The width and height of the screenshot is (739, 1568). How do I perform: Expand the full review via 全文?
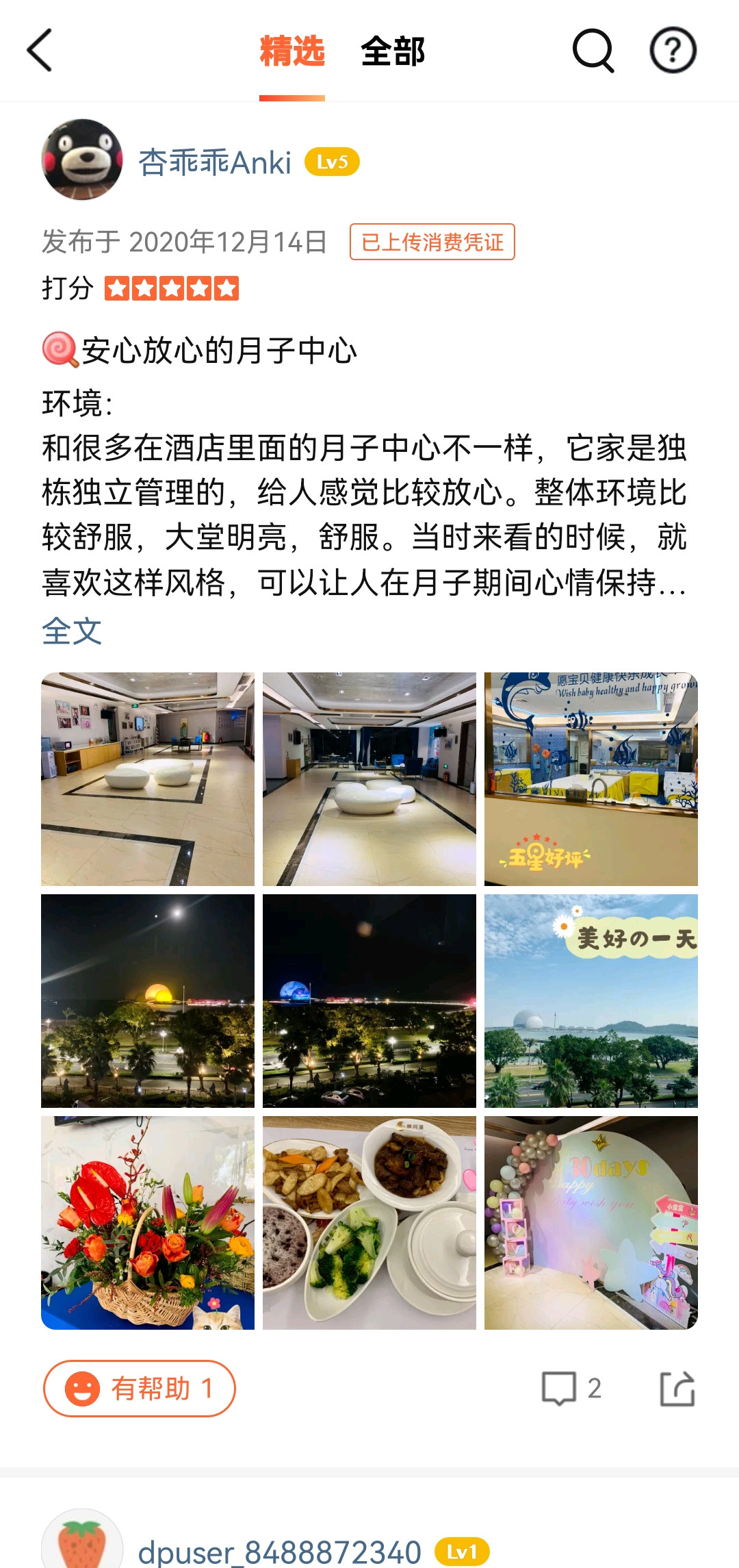72,631
